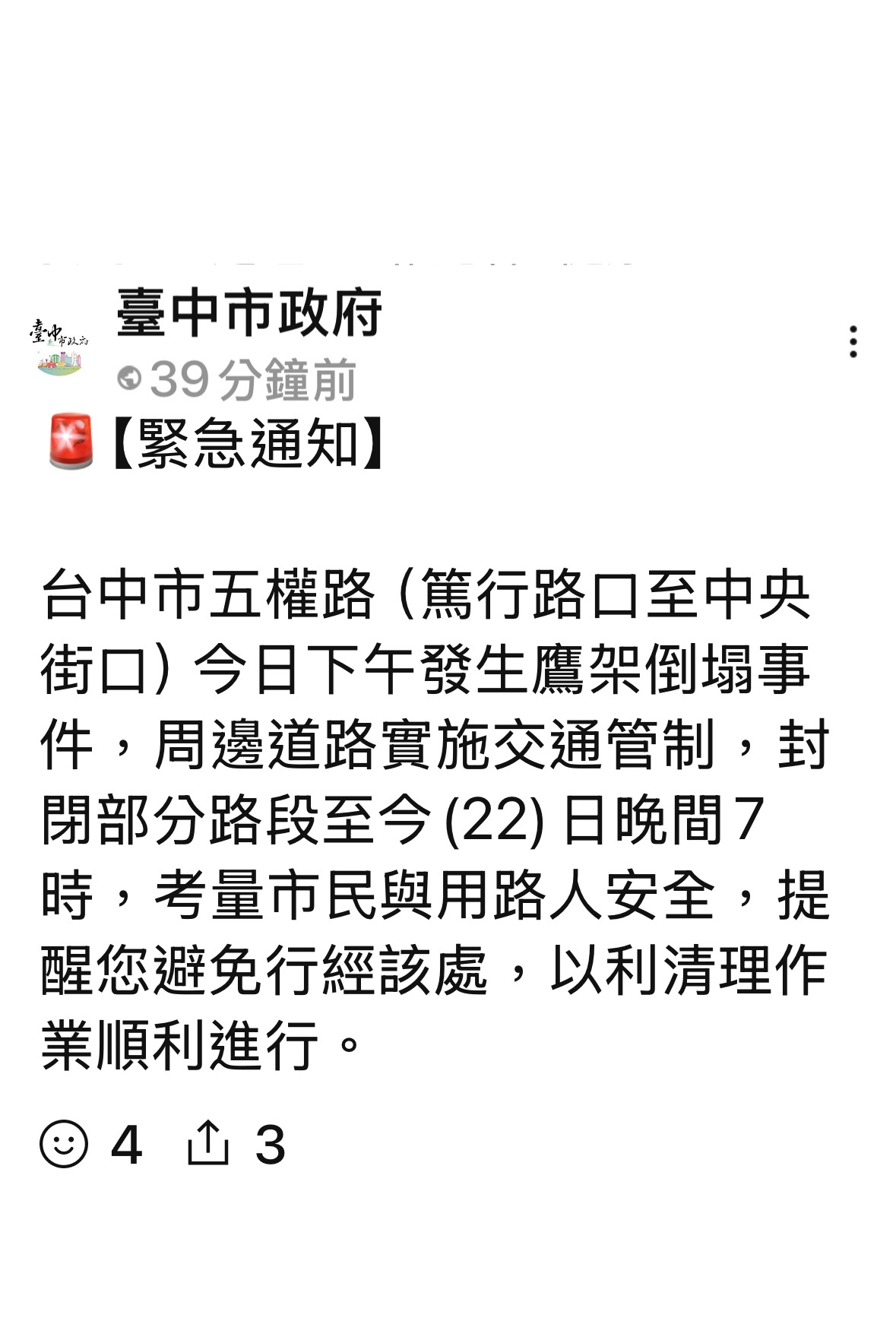React with the smiley emoji icon
The image size is (896, 1337).
click(64, 1143)
